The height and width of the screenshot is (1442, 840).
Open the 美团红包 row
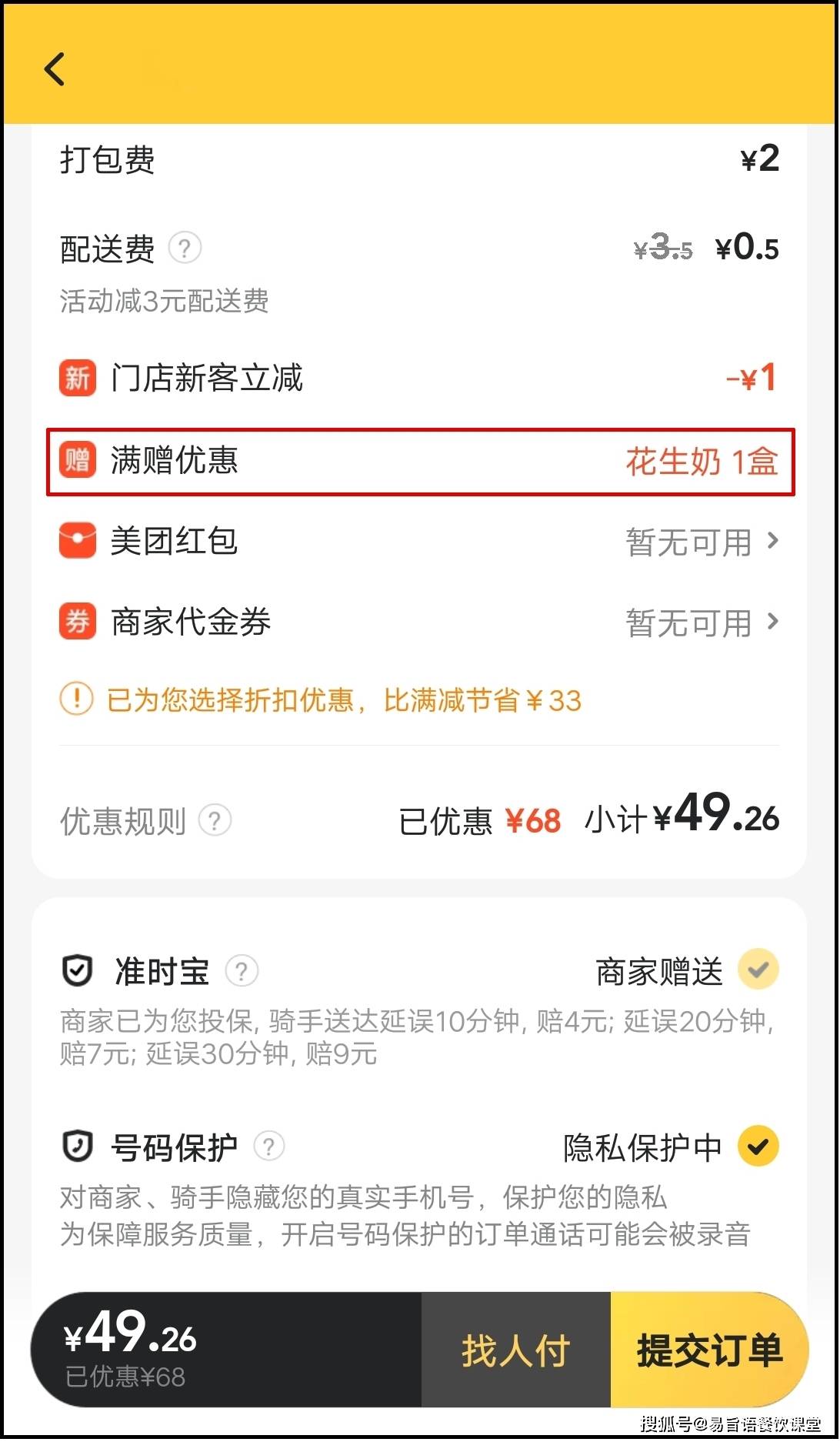tap(419, 542)
